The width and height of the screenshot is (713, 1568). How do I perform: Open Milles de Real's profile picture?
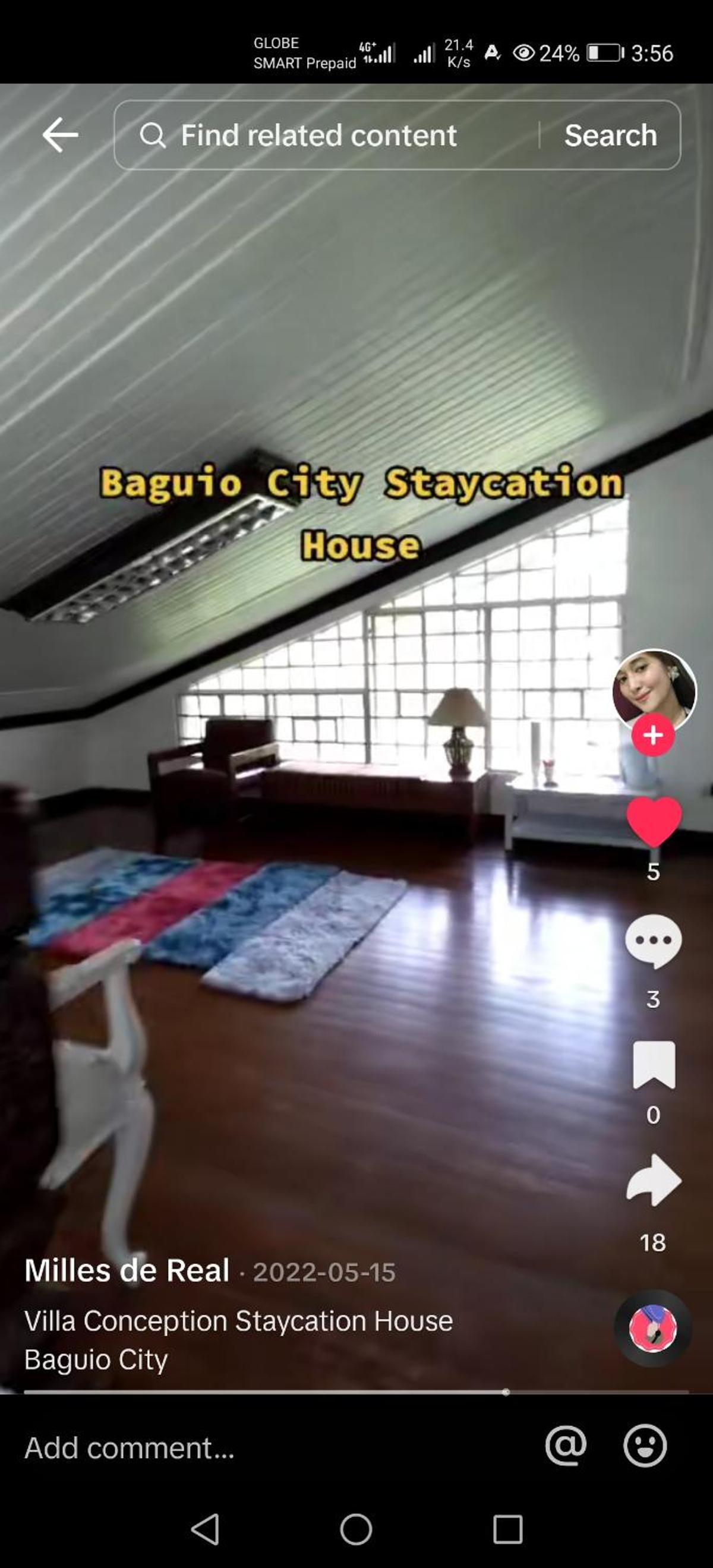(x=654, y=690)
